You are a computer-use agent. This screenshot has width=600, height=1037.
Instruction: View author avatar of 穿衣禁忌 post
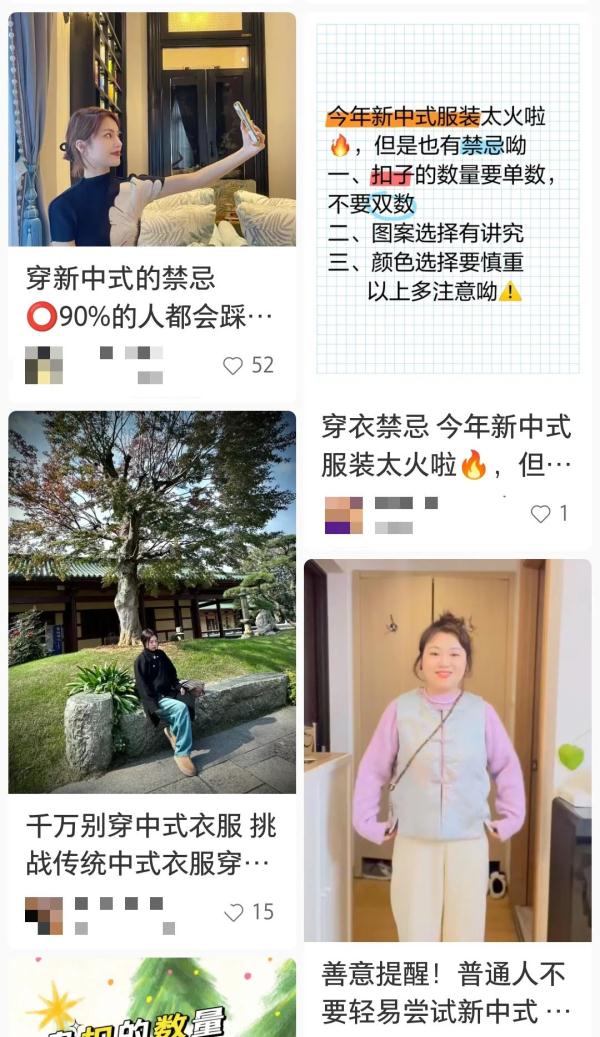[343, 514]
